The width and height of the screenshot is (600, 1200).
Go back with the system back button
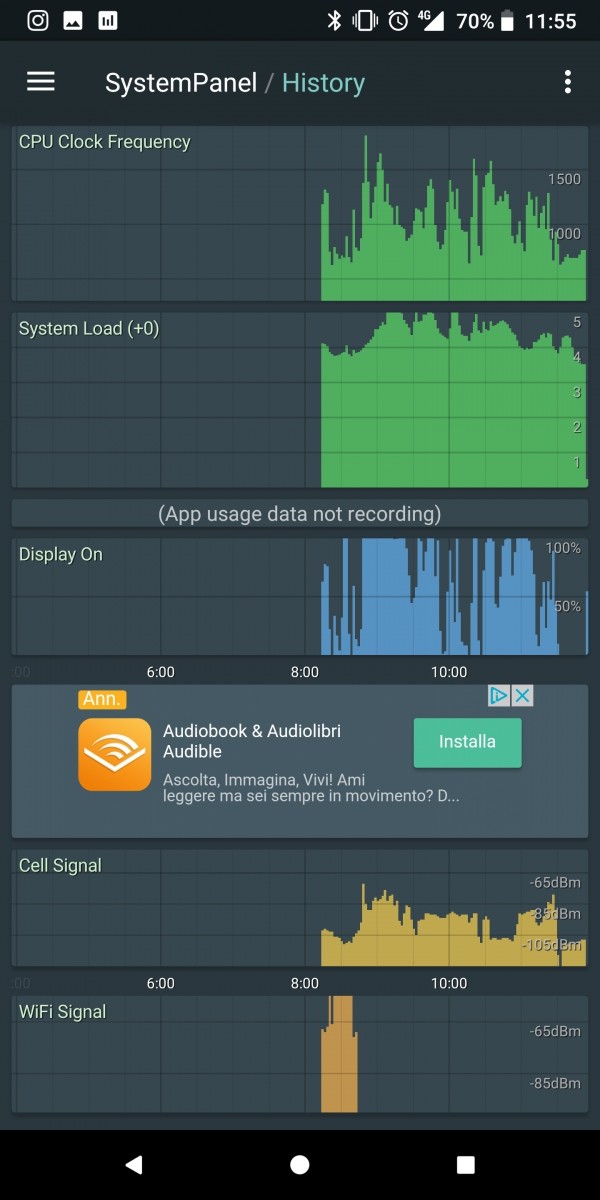[134, 1165]
